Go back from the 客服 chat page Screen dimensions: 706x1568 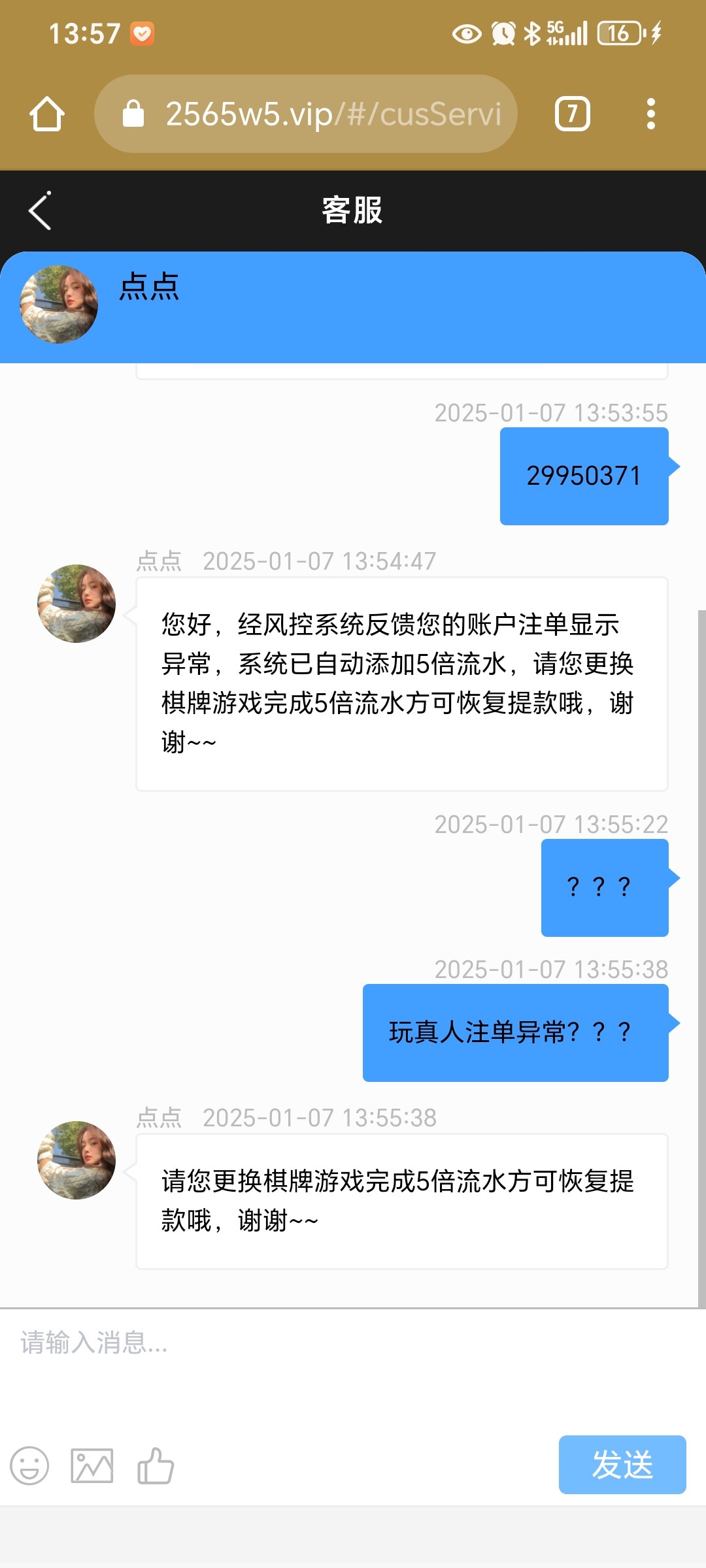[x=41, y=211]
